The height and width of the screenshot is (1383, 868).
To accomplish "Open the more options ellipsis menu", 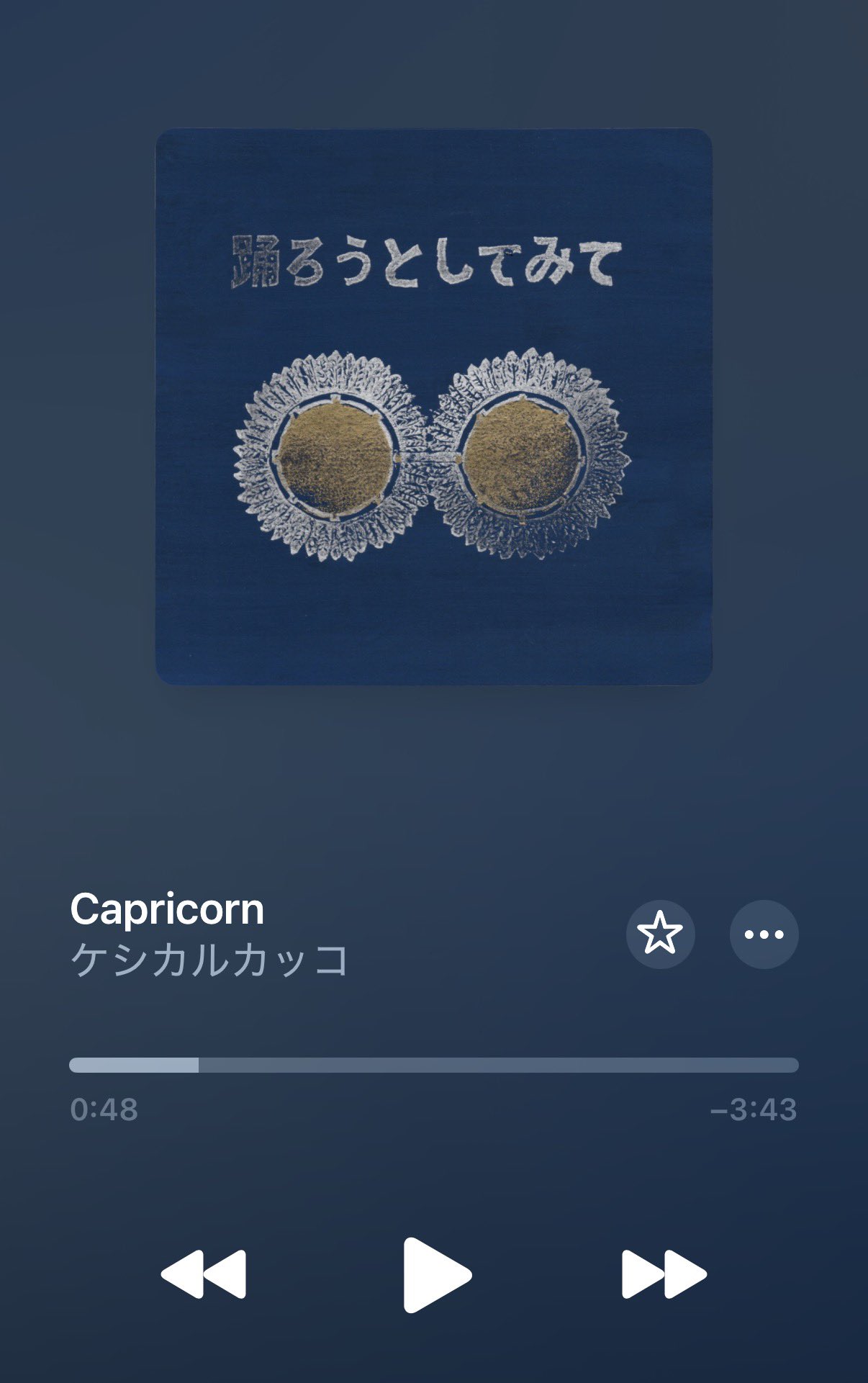I will tap(764, 934).
